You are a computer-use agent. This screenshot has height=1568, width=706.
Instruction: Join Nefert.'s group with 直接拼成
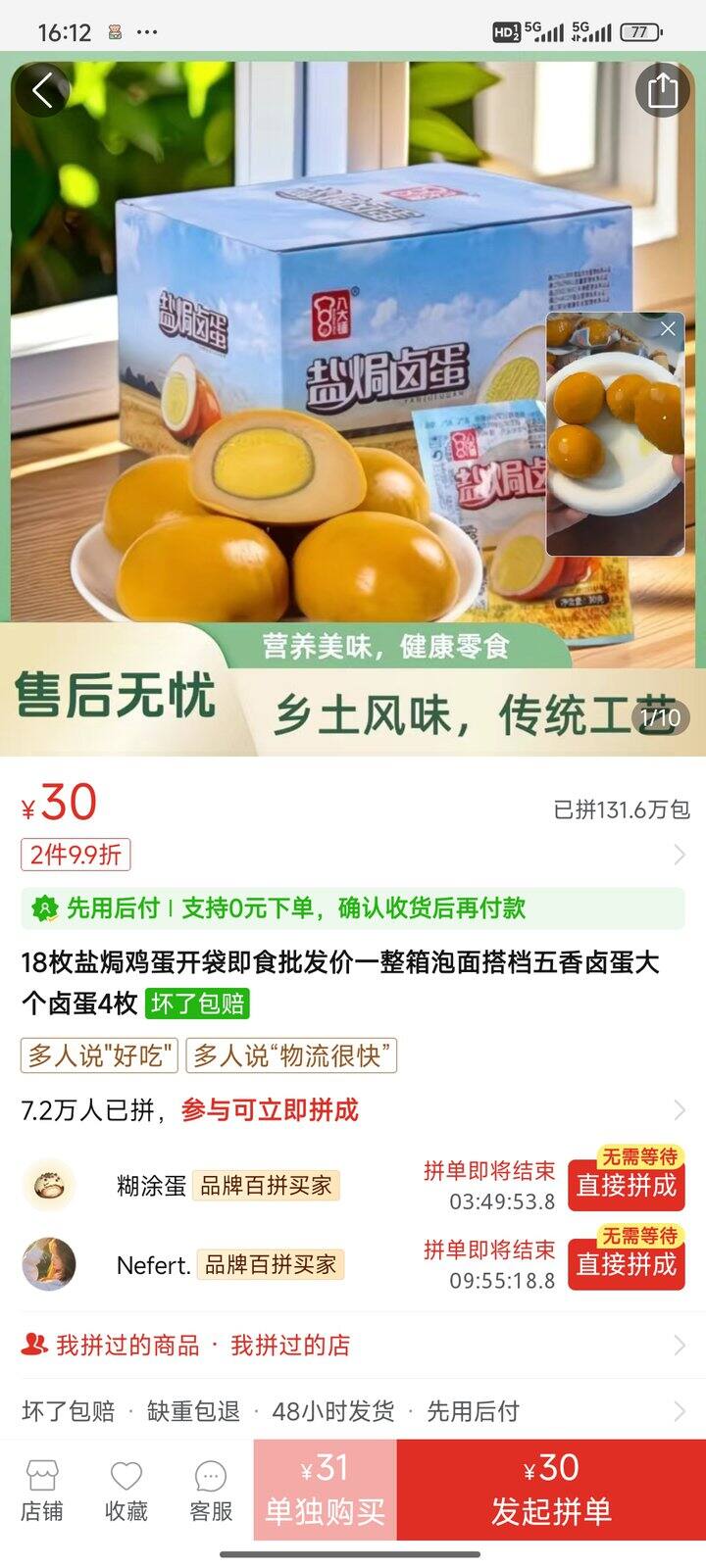tap(626, 1264)
